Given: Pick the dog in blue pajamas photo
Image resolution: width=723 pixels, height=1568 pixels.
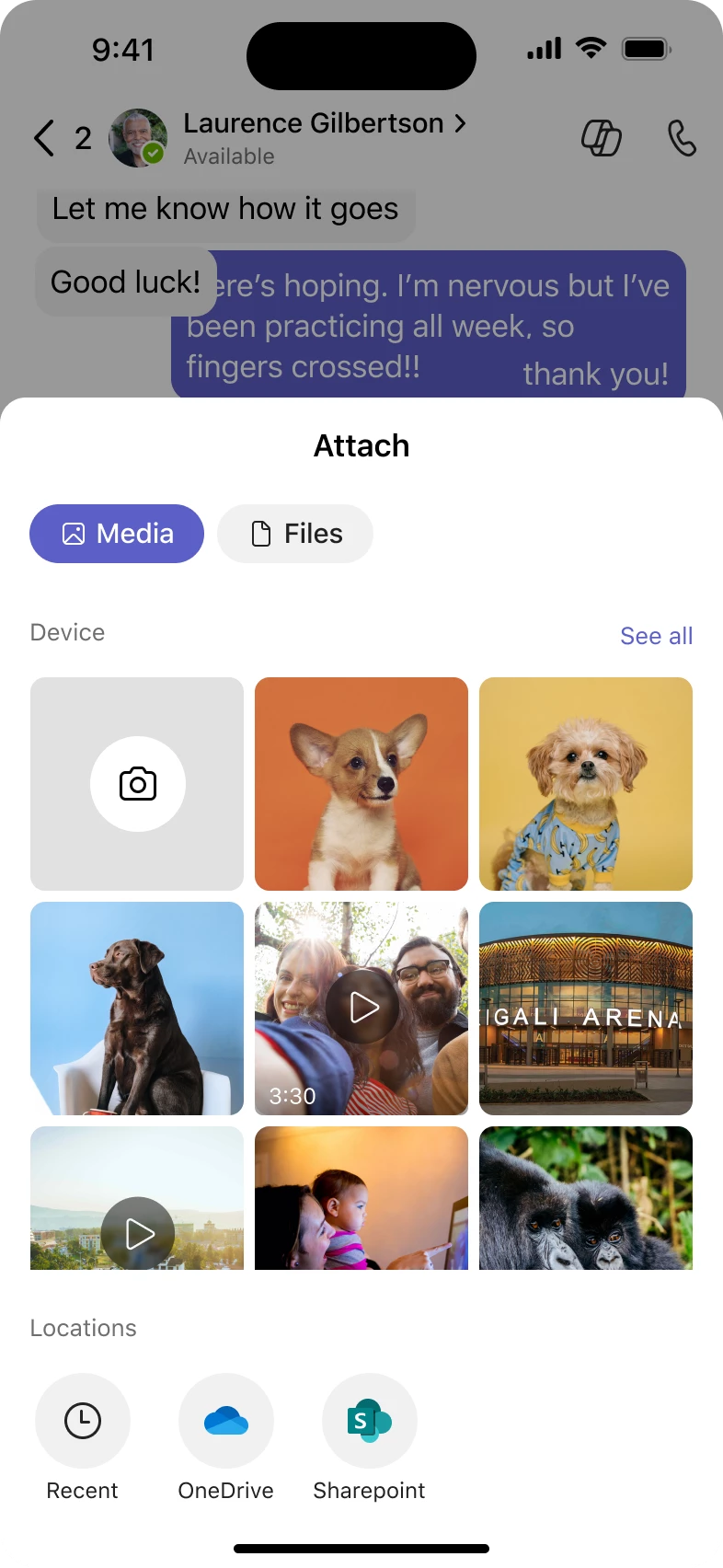Looking at the screenshot, I should [x=586, y=784].
